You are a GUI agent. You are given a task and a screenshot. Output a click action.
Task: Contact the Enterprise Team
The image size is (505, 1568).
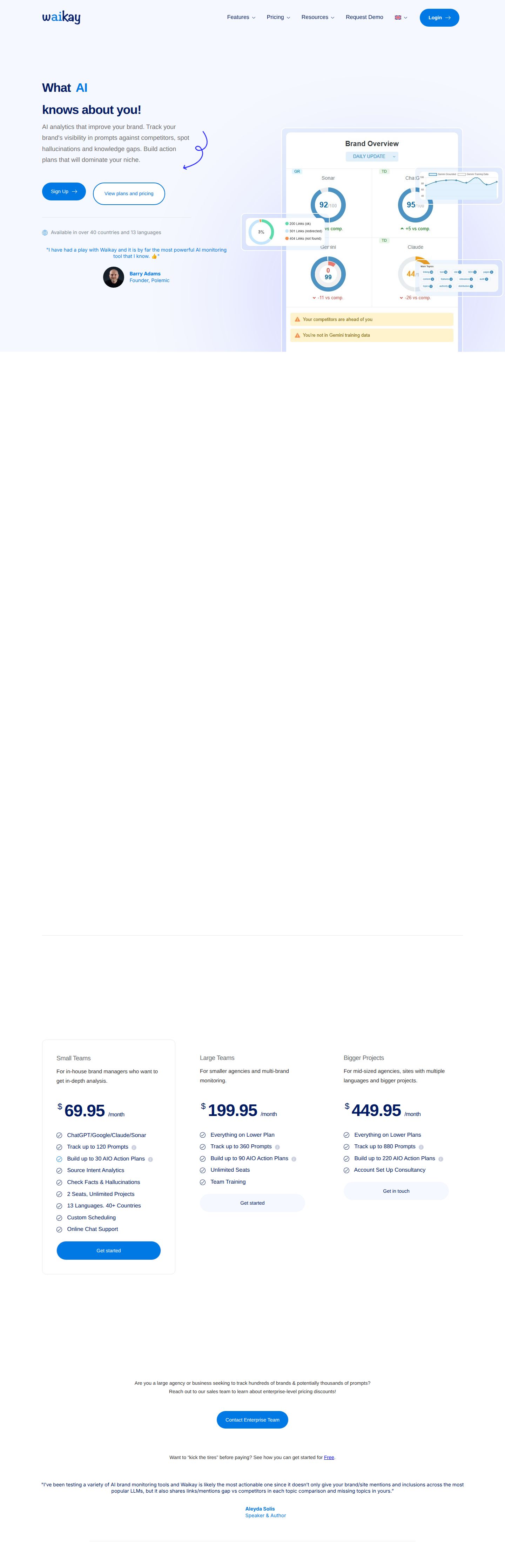tap(252, 1419)
